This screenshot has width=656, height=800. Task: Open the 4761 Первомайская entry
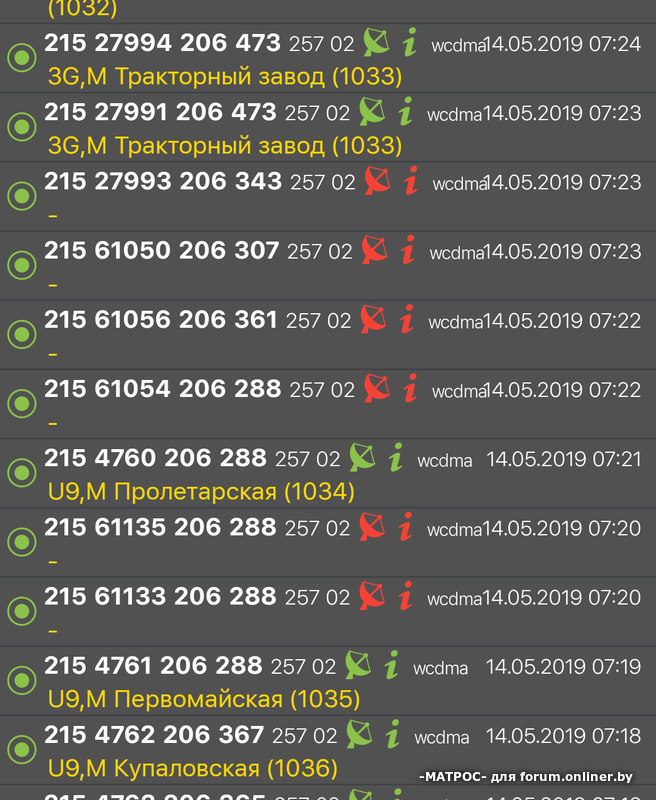click(x=153, y=666)
